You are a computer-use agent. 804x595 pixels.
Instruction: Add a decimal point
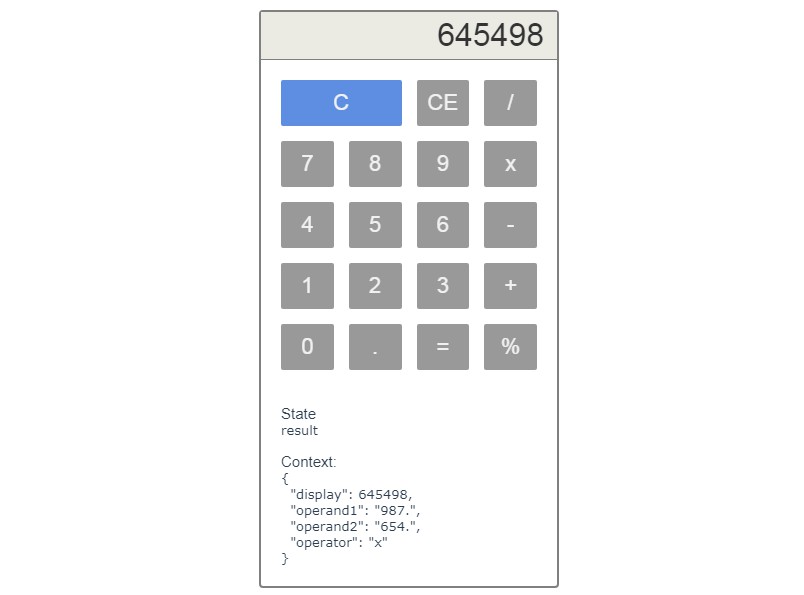pos(375,347)
